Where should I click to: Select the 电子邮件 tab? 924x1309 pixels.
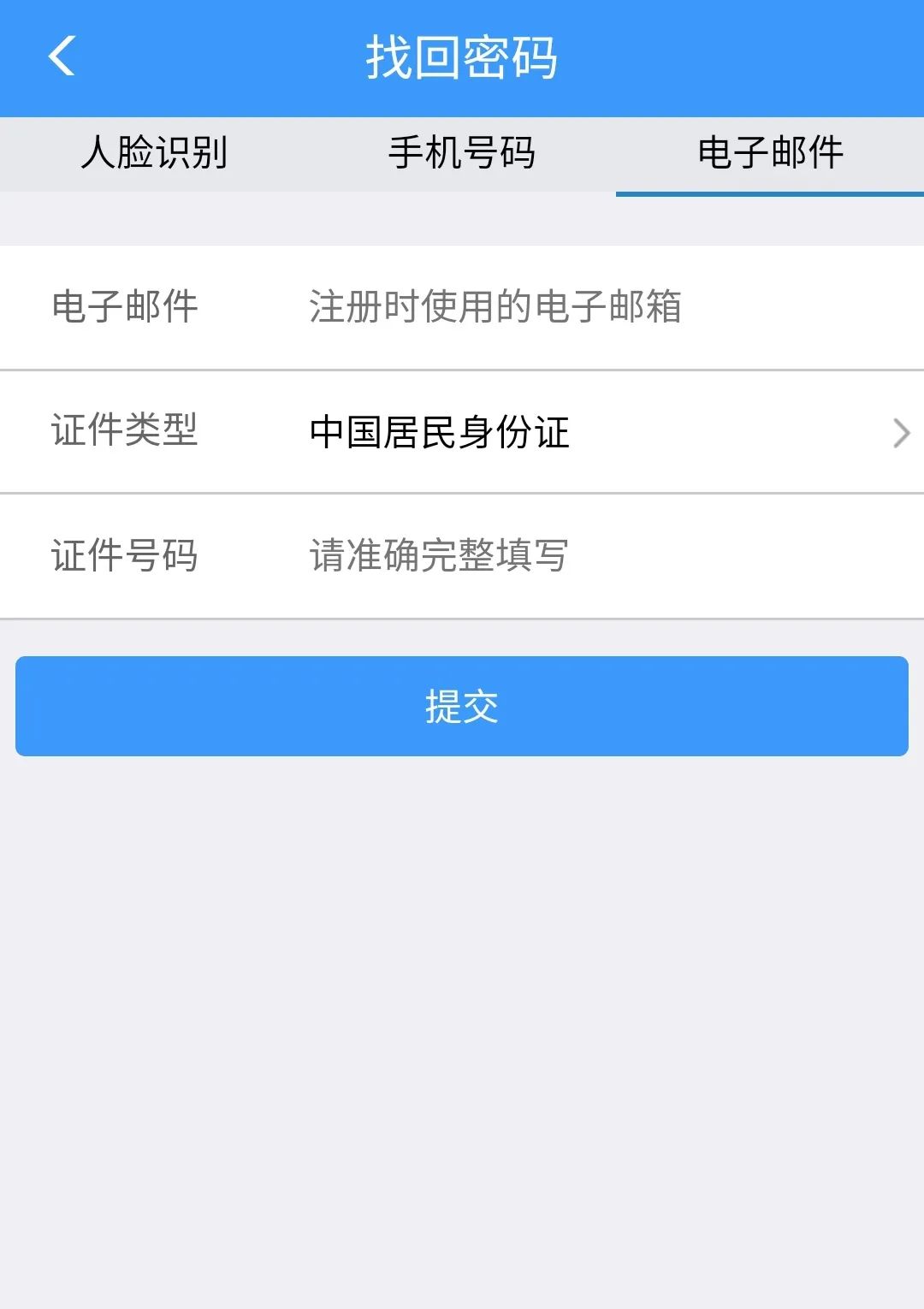[x=770, y=154]
